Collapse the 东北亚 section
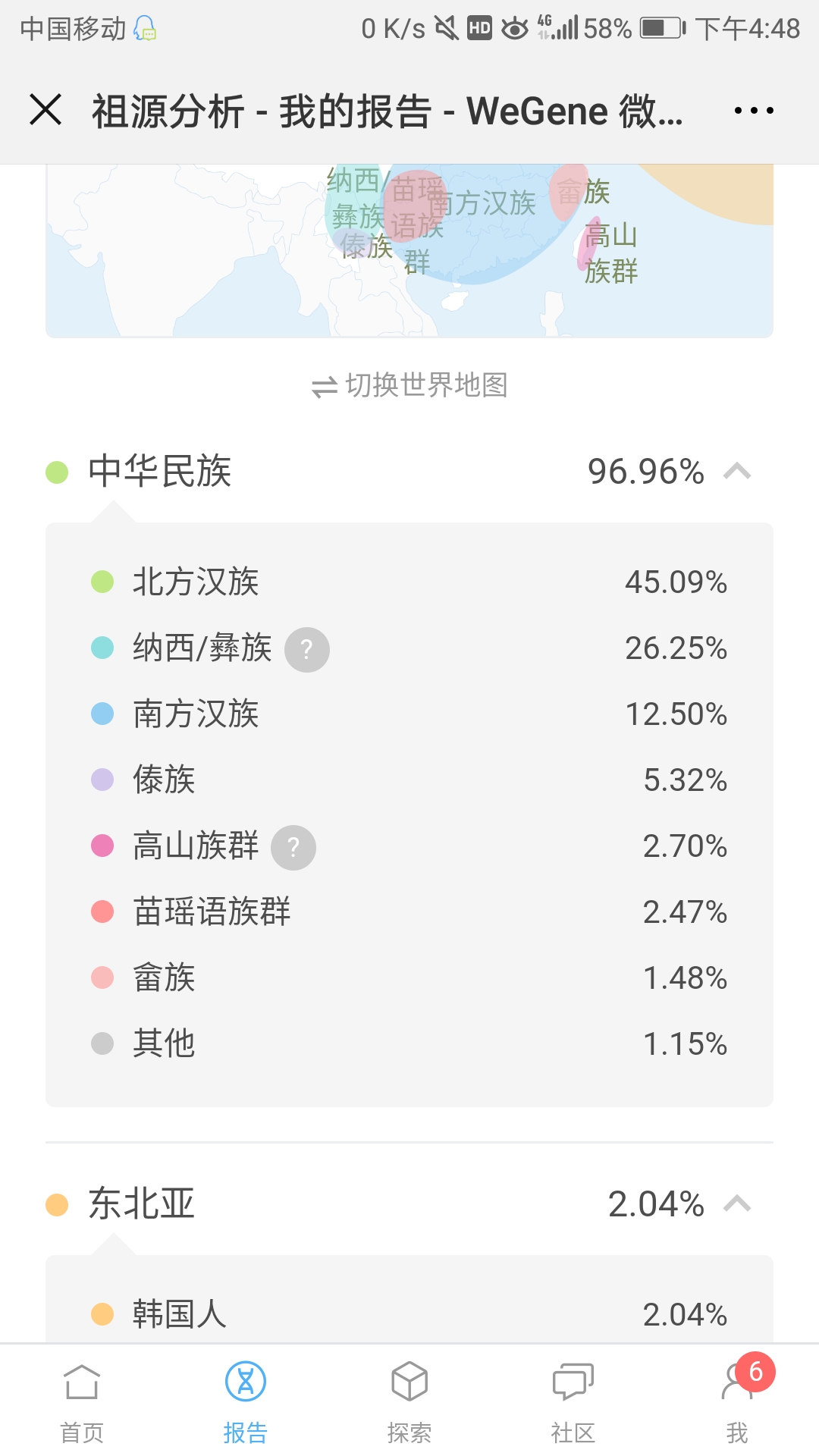 pos(737,1203)
